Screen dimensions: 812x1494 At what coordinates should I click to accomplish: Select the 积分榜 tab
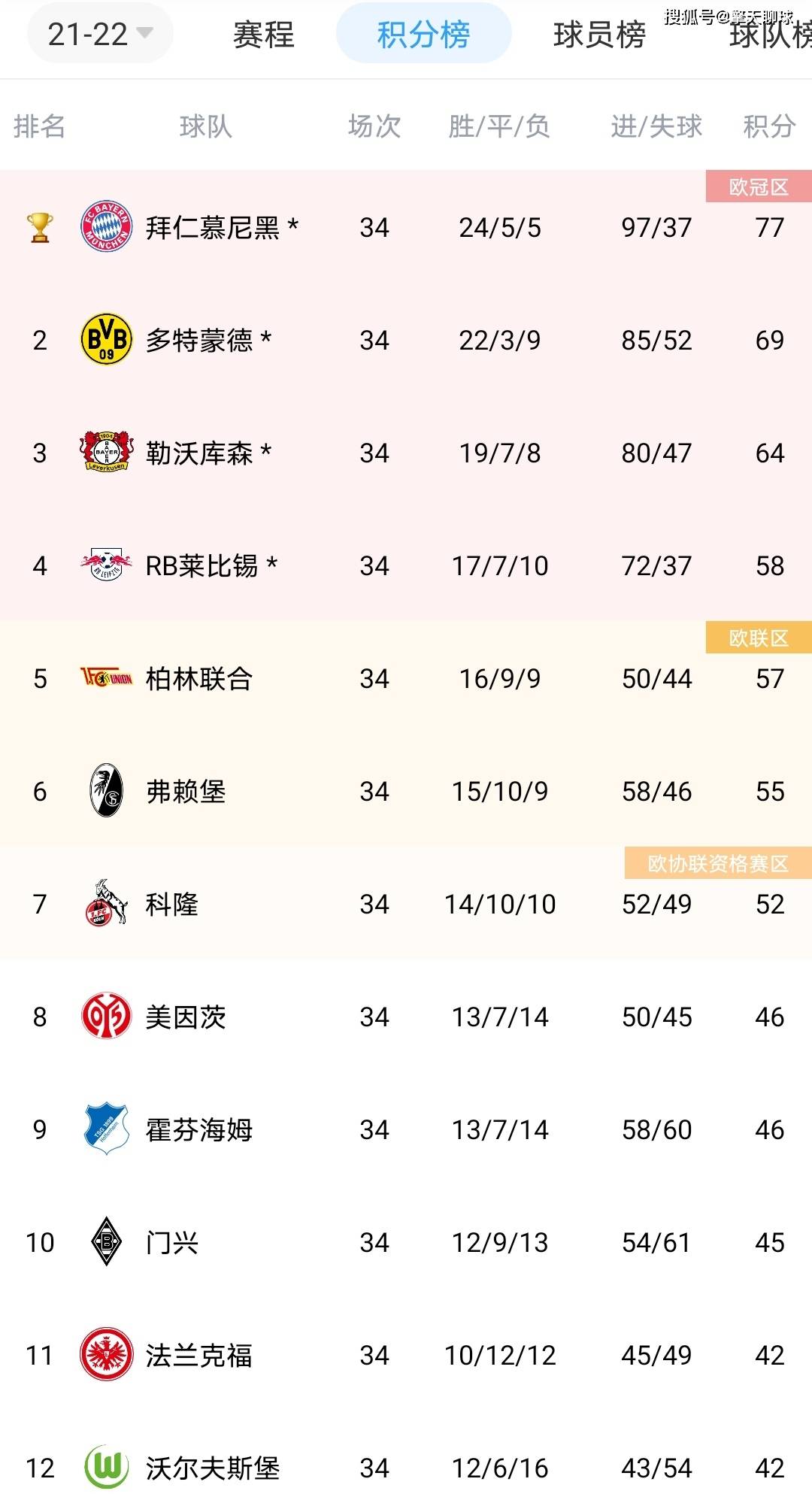423,35
